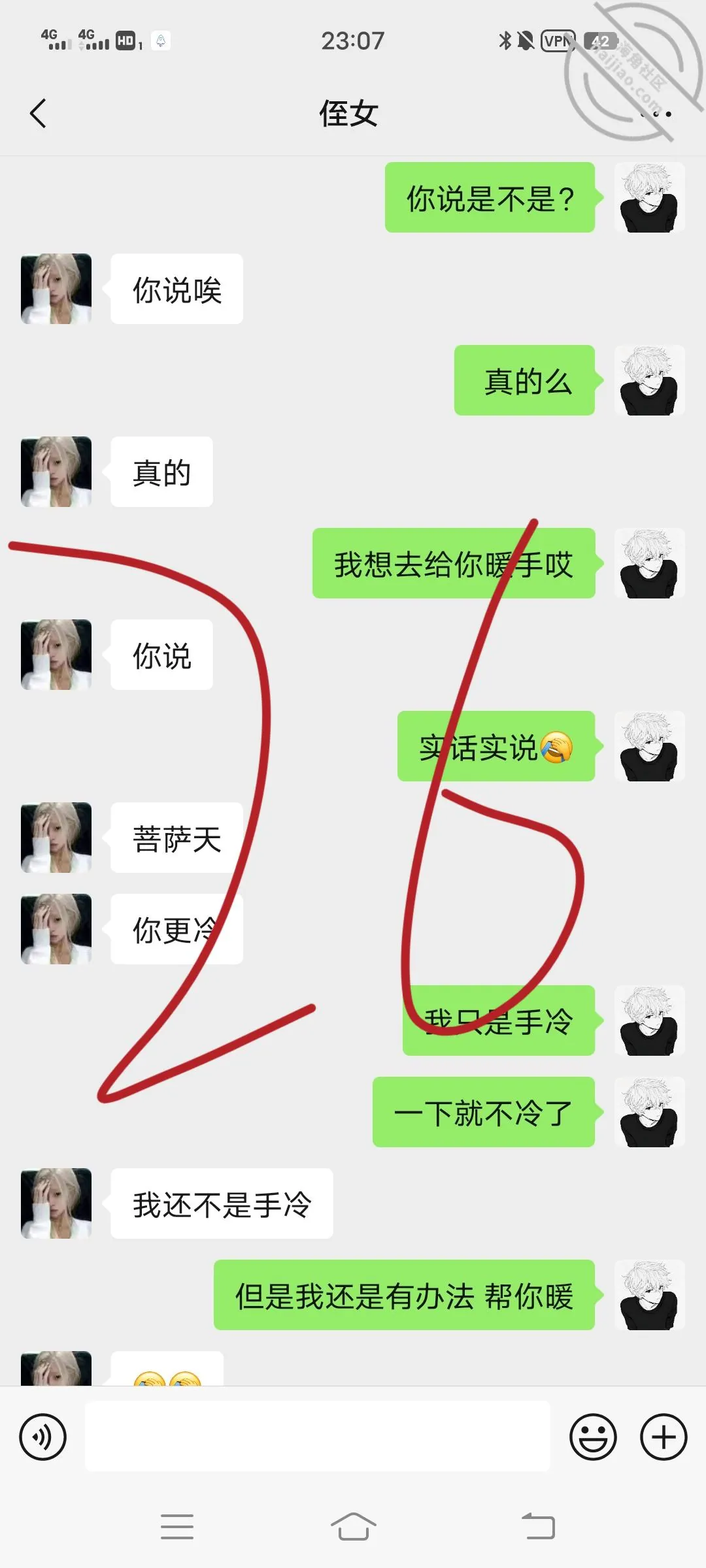Focus the message text field

coord(318,1436)
